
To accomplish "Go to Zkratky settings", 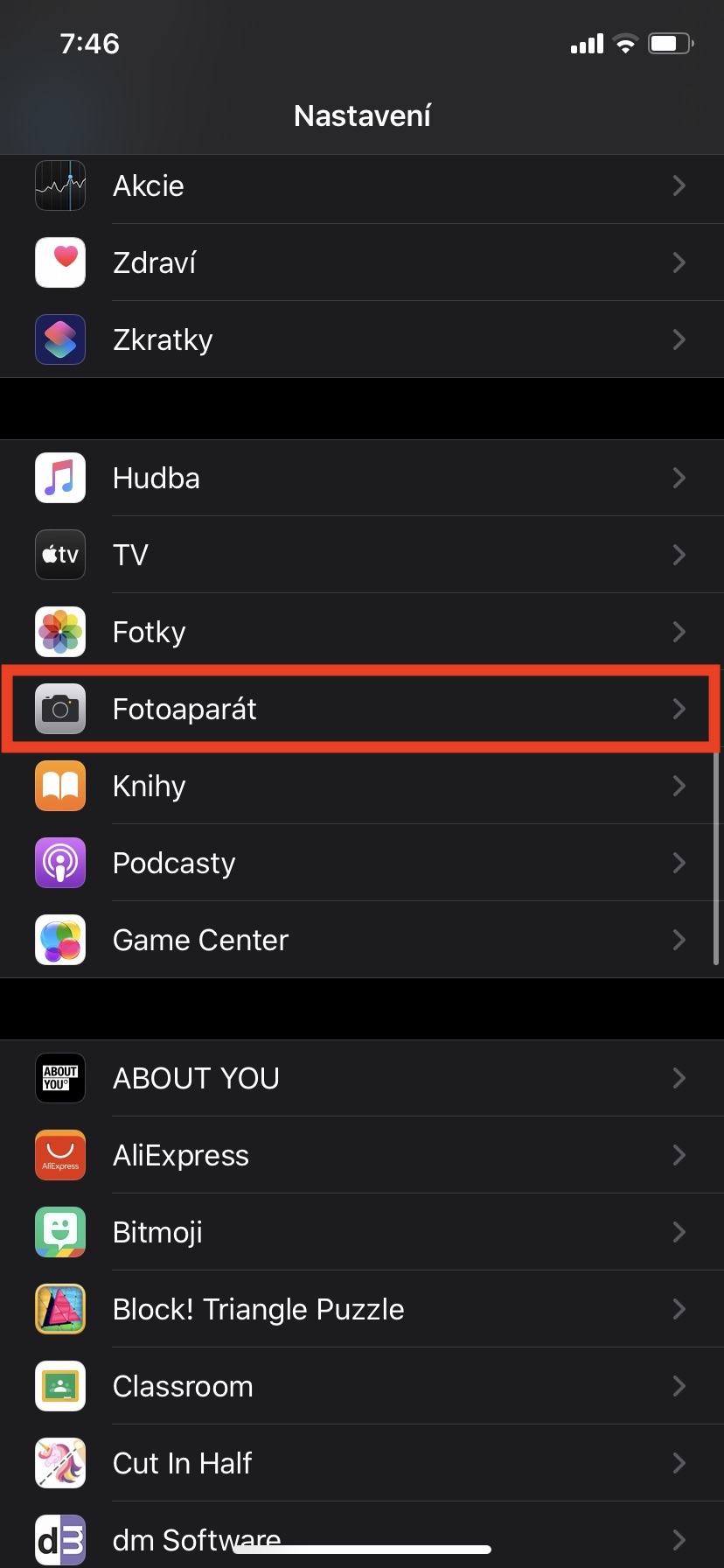I will point(362,339).
